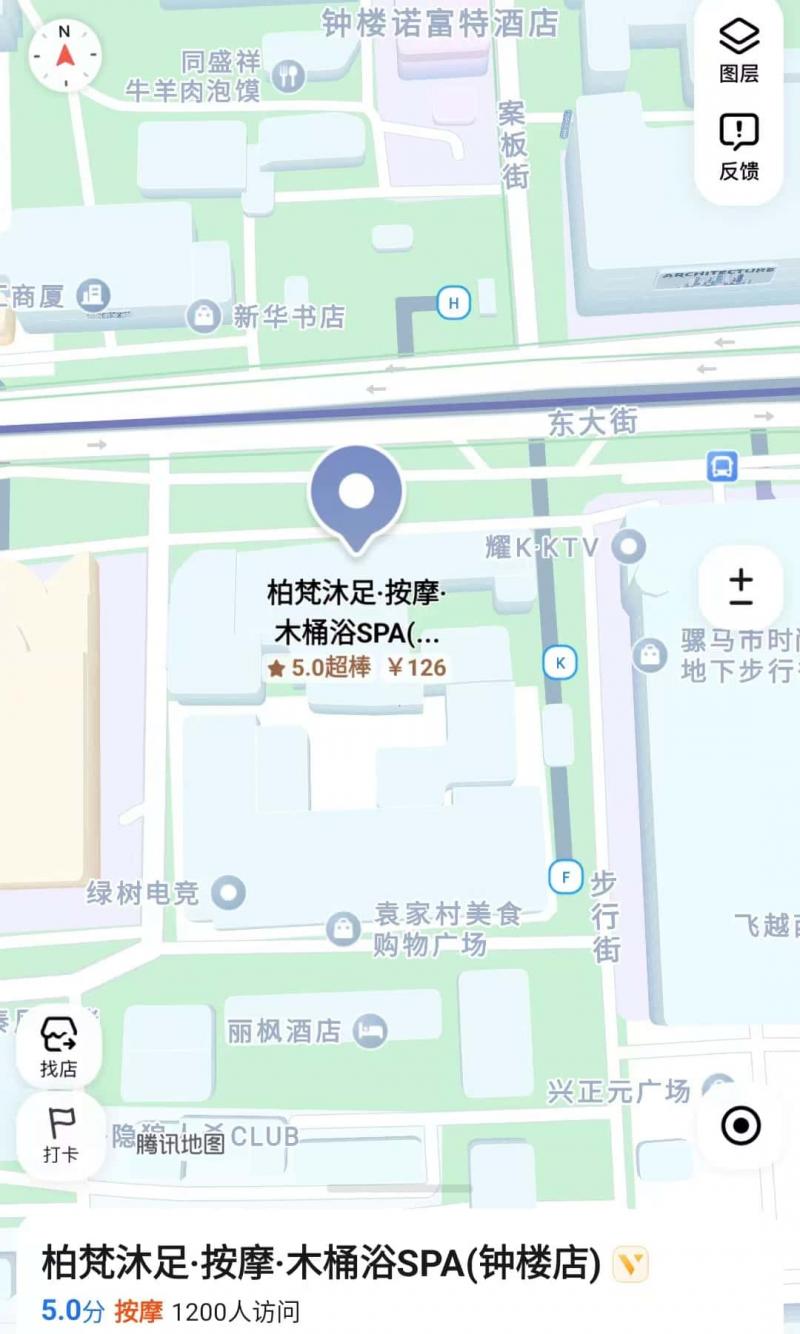This screenshot has height=1334, width=800.
Task: Recenter map on my location
Action: tap(741, 1126)
